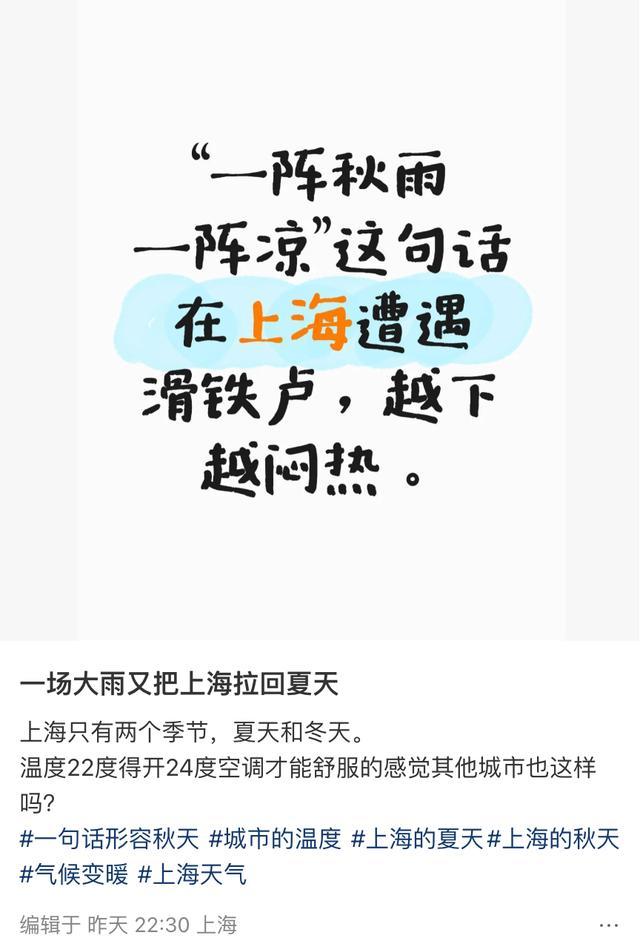640x941 pixels.
Task: View the post image in full screen
Action: pyautogui.click(x=320, y=320)
